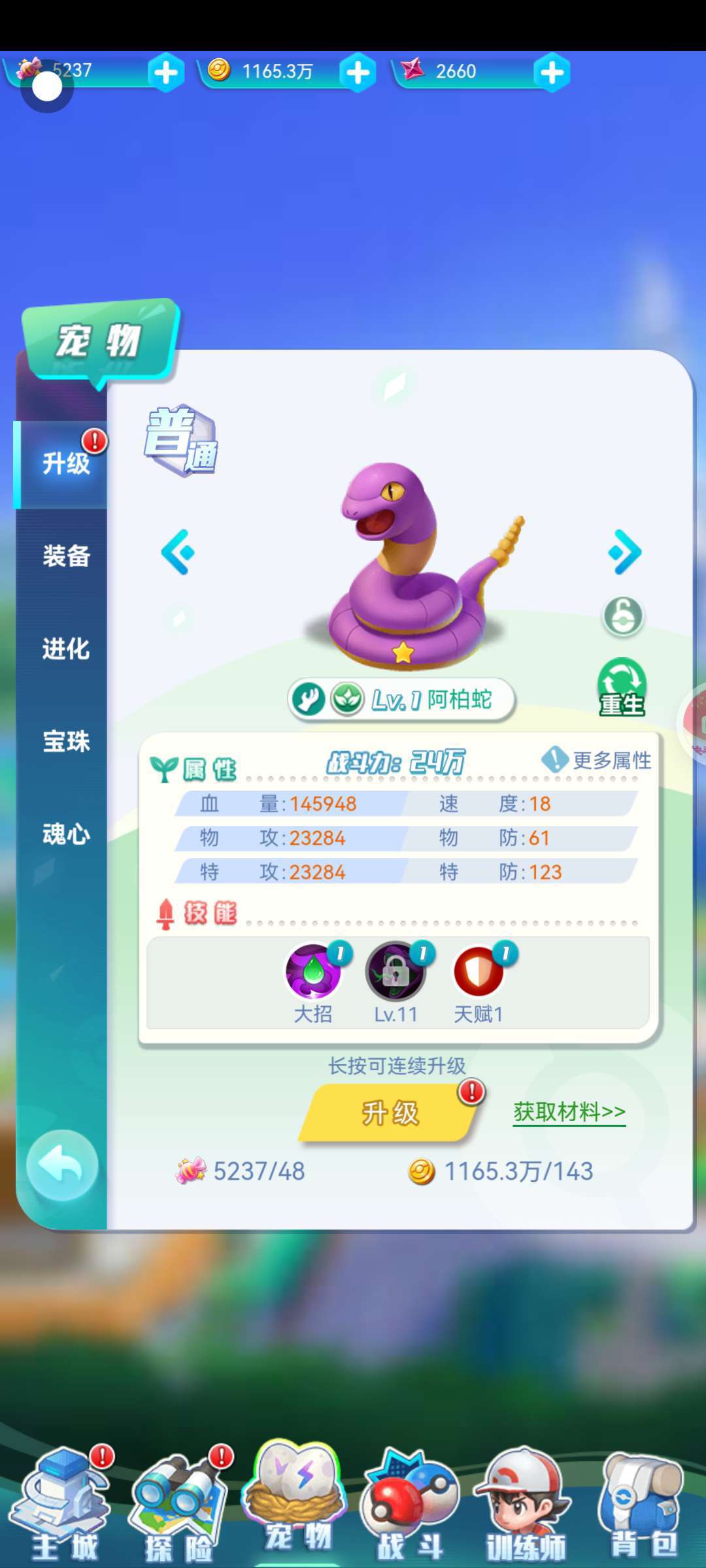Show the previous pet with left arrow
This screenshot has height=1568, width=706.
tap(178, 552)
